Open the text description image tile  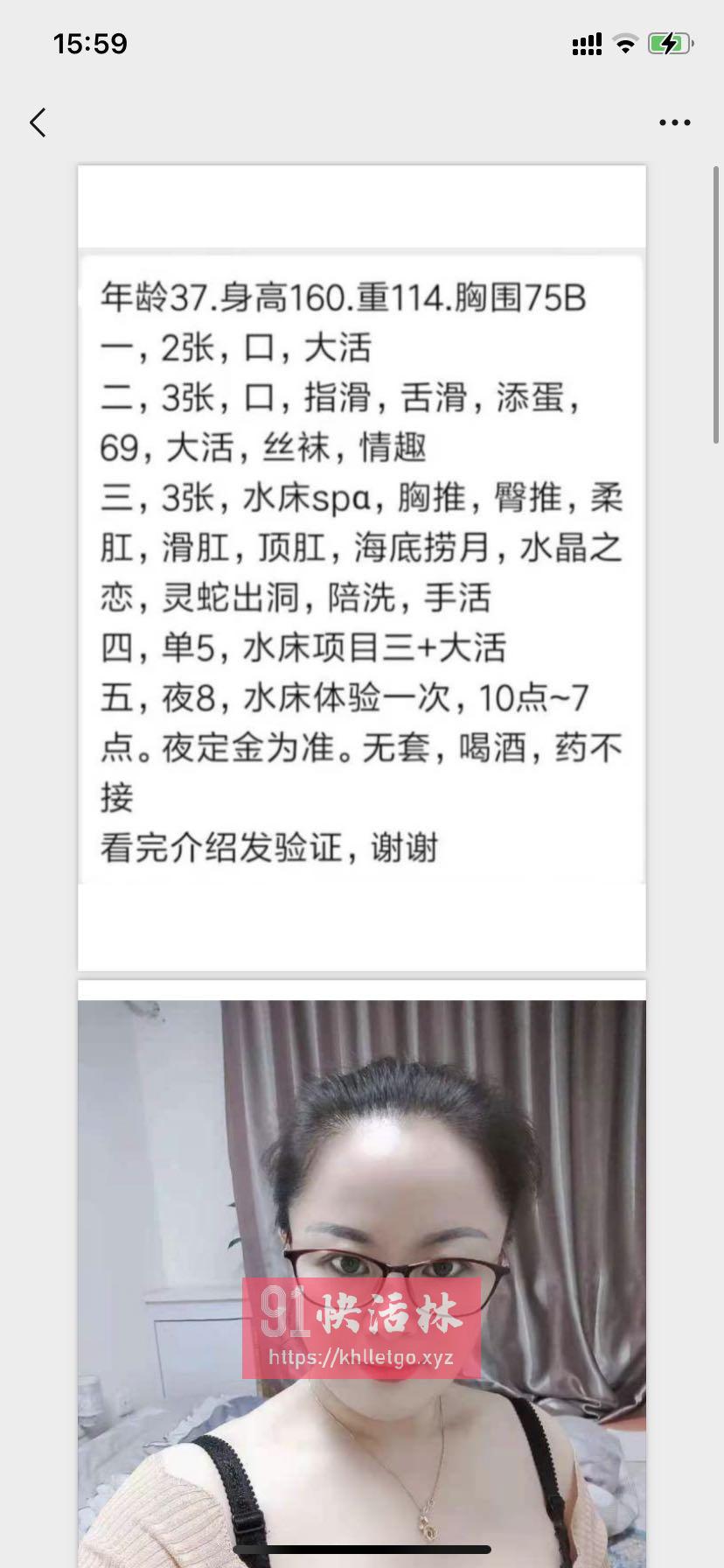click(x=362, y=568)
